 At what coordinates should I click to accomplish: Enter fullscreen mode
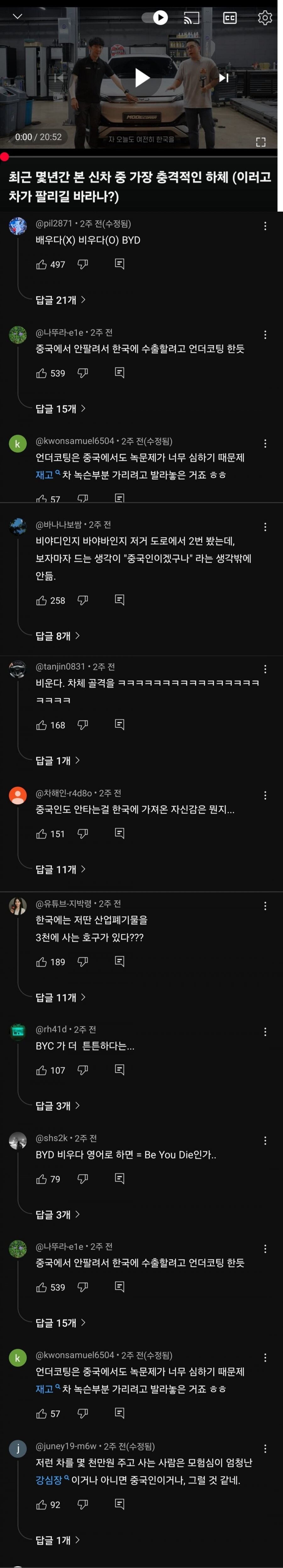pos(260,142)
